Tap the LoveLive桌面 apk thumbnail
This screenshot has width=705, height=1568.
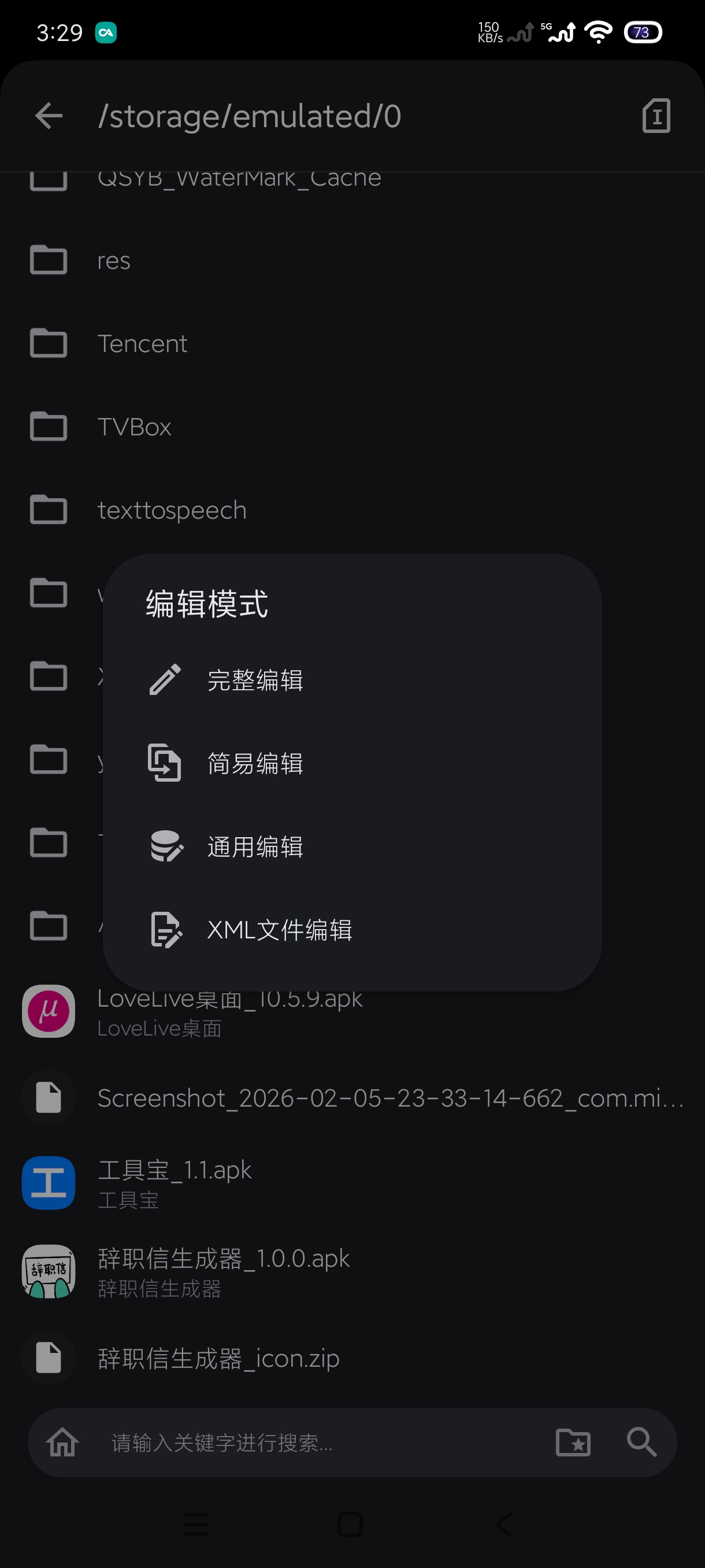coord(48,1011)
